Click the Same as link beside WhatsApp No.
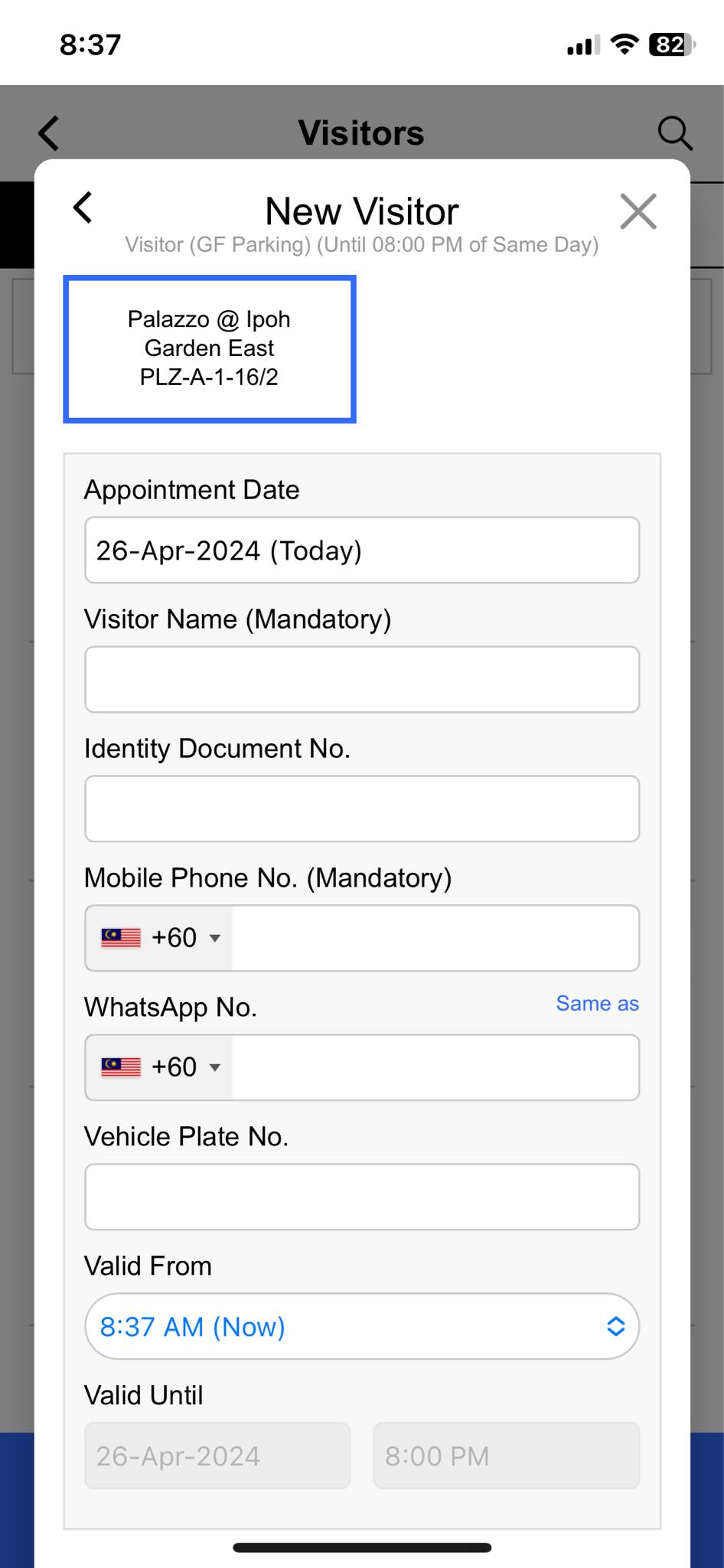Image resolution: width=724 pixels, height=1568 pixels. coord(597,1003)
